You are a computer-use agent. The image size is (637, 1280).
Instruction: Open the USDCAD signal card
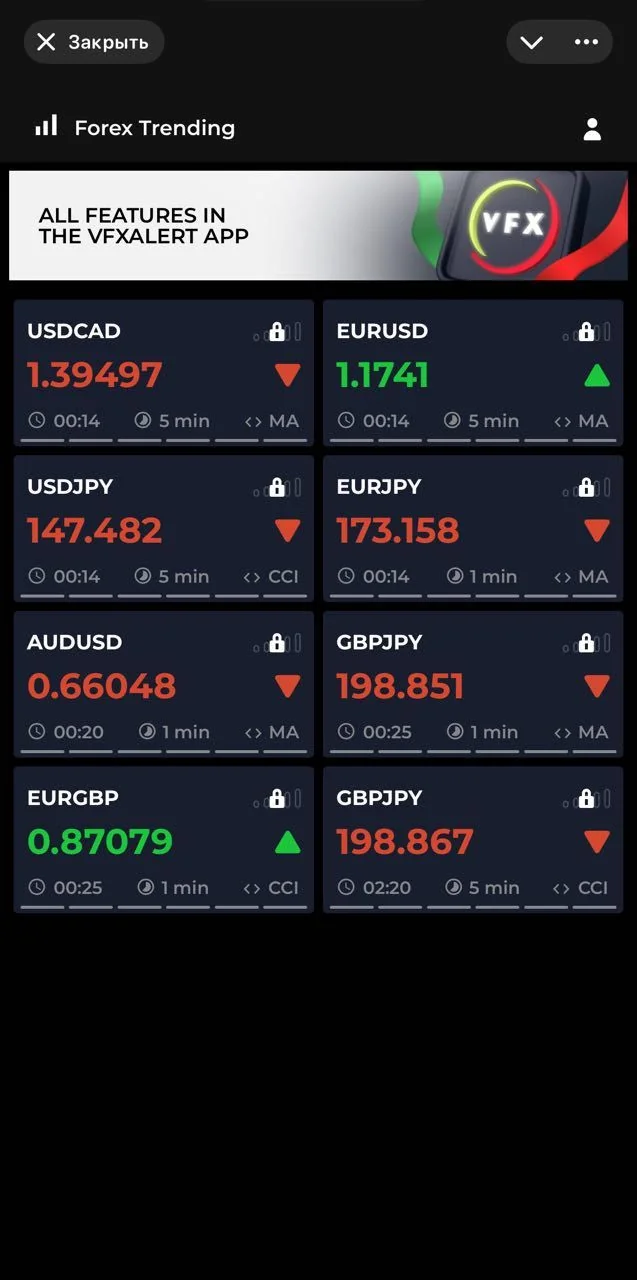pos(164,373)
